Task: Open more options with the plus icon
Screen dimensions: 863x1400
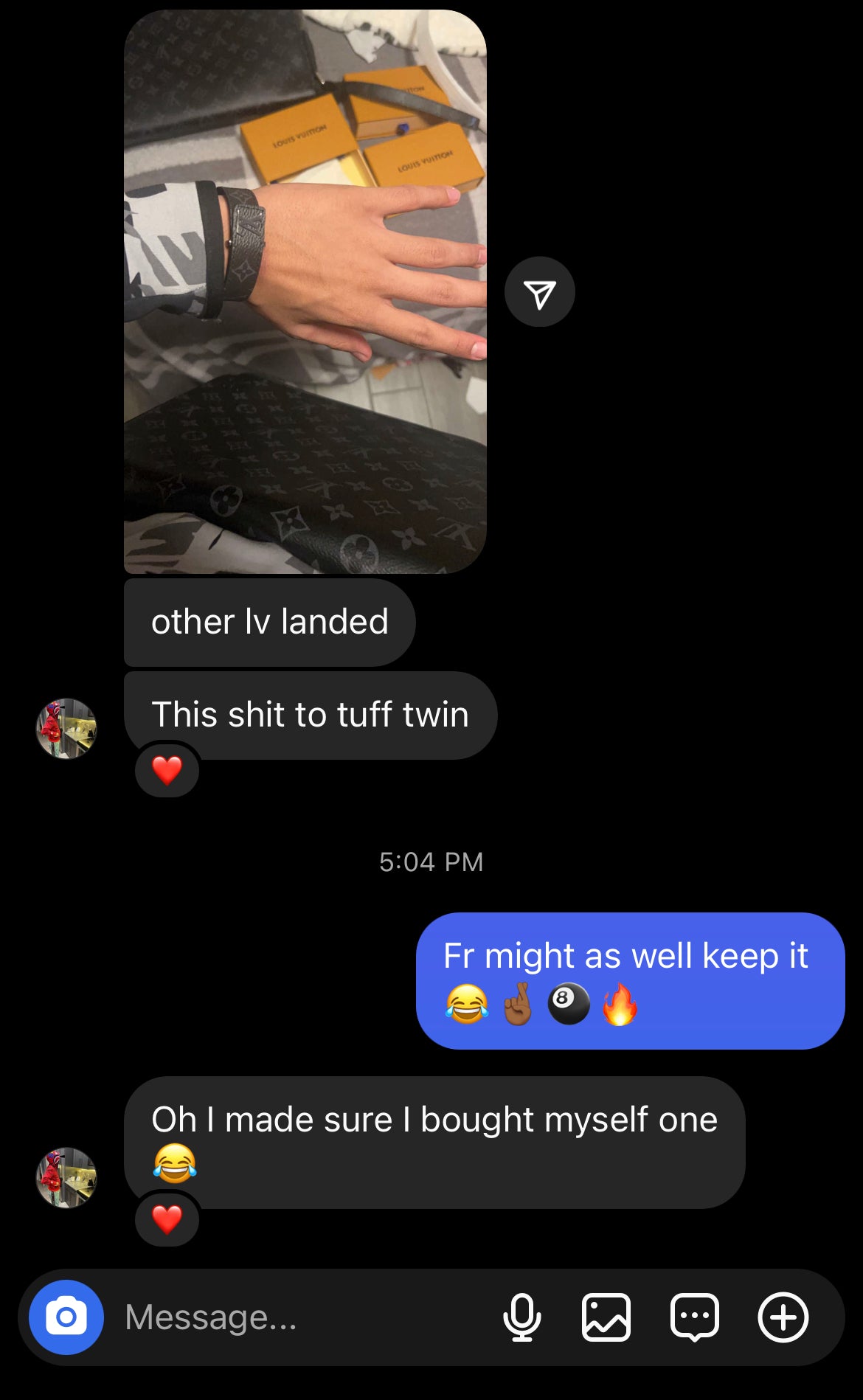Action: (x=783, y=1317)
